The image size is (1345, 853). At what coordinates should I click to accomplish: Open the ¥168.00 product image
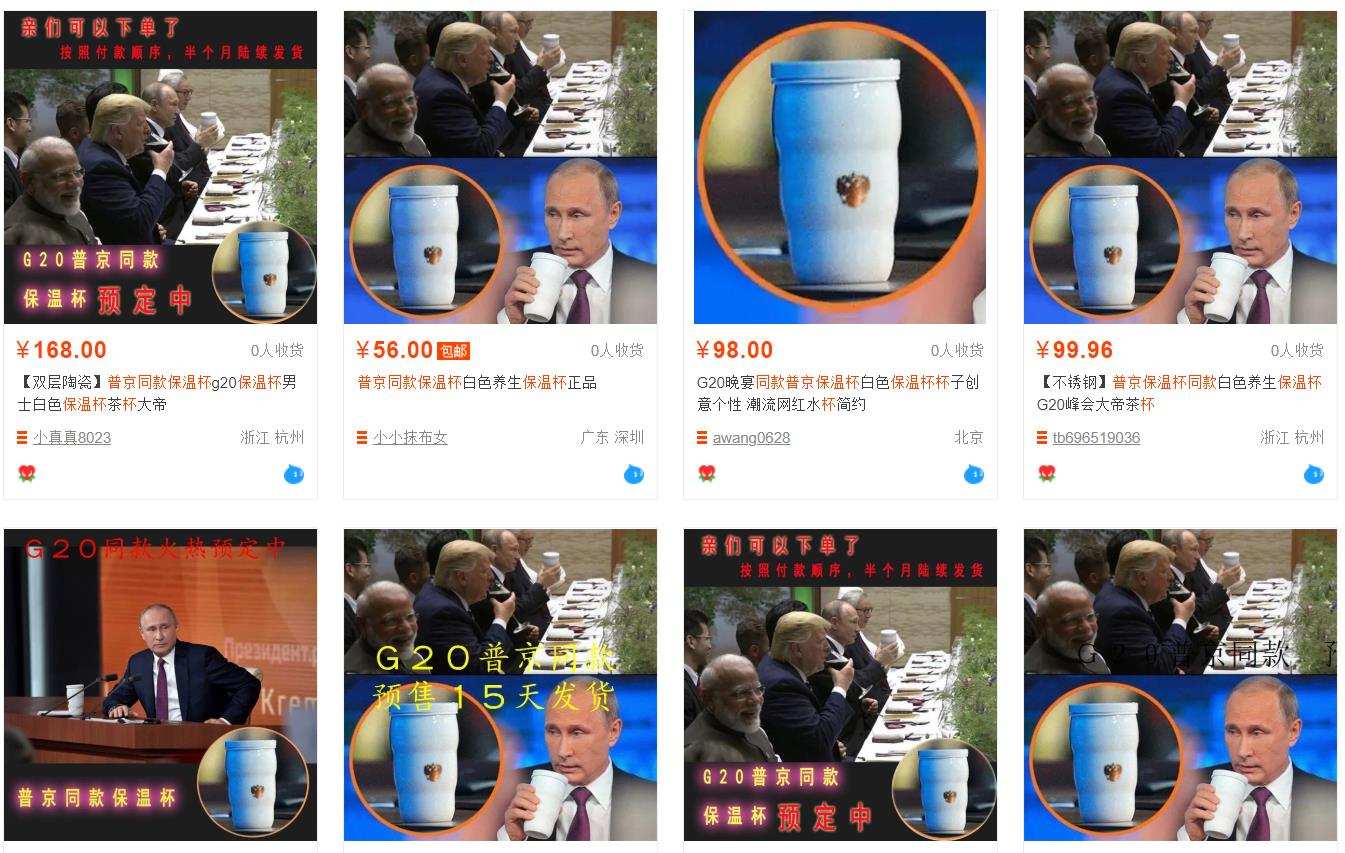(x=160, y=168)
